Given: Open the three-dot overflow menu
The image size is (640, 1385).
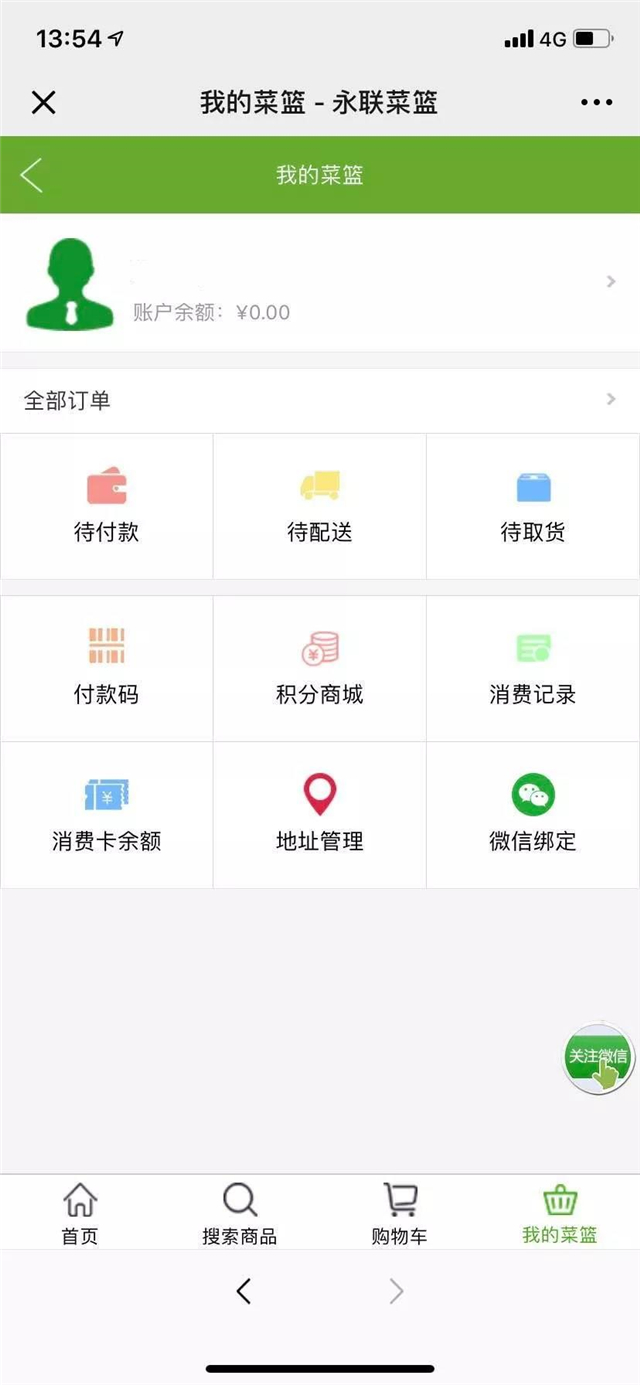Looking at the screenshot, I should 596,102.
